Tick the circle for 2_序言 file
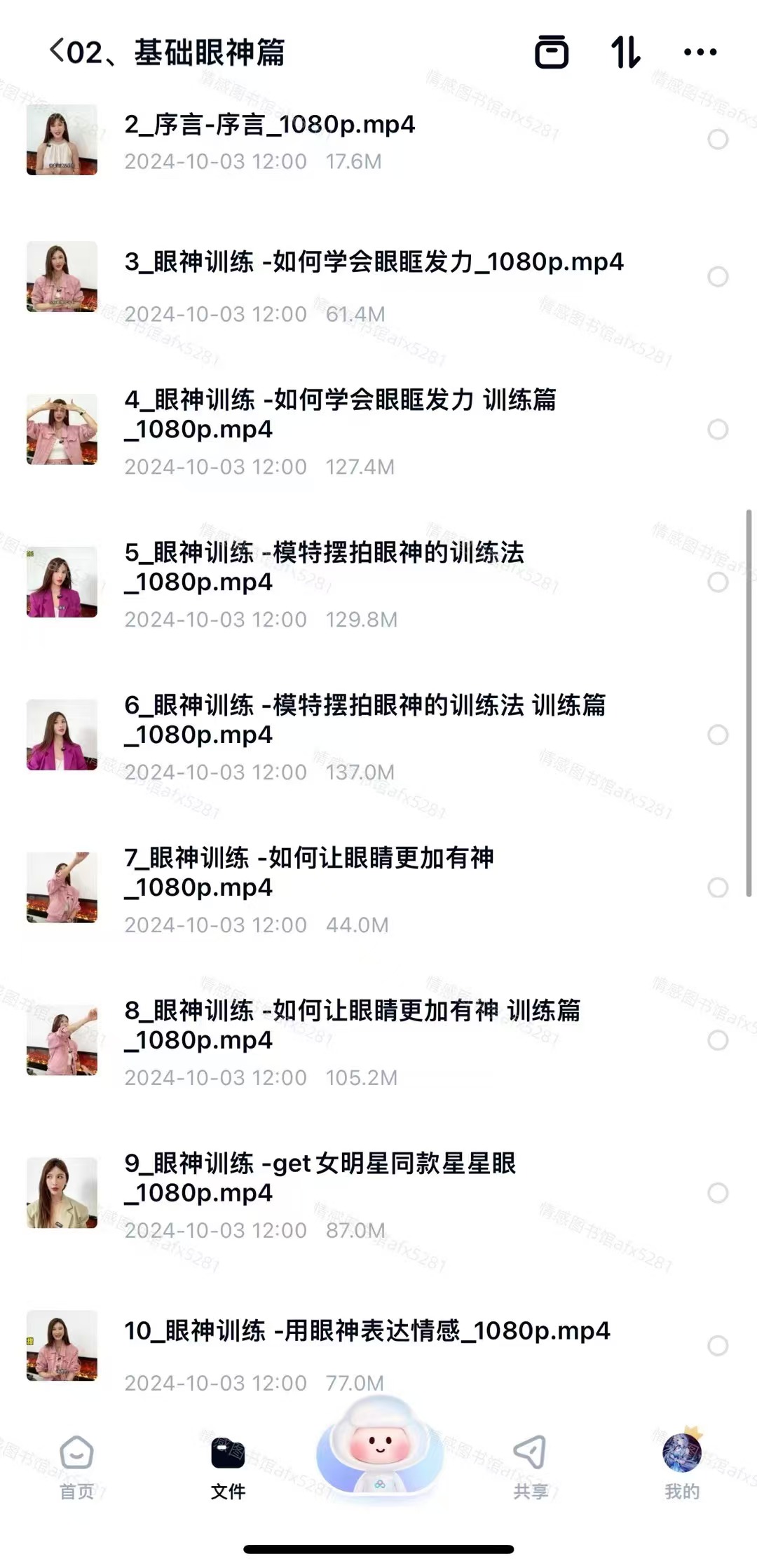This screenshot has height=1568, width=757. [718, 139]
